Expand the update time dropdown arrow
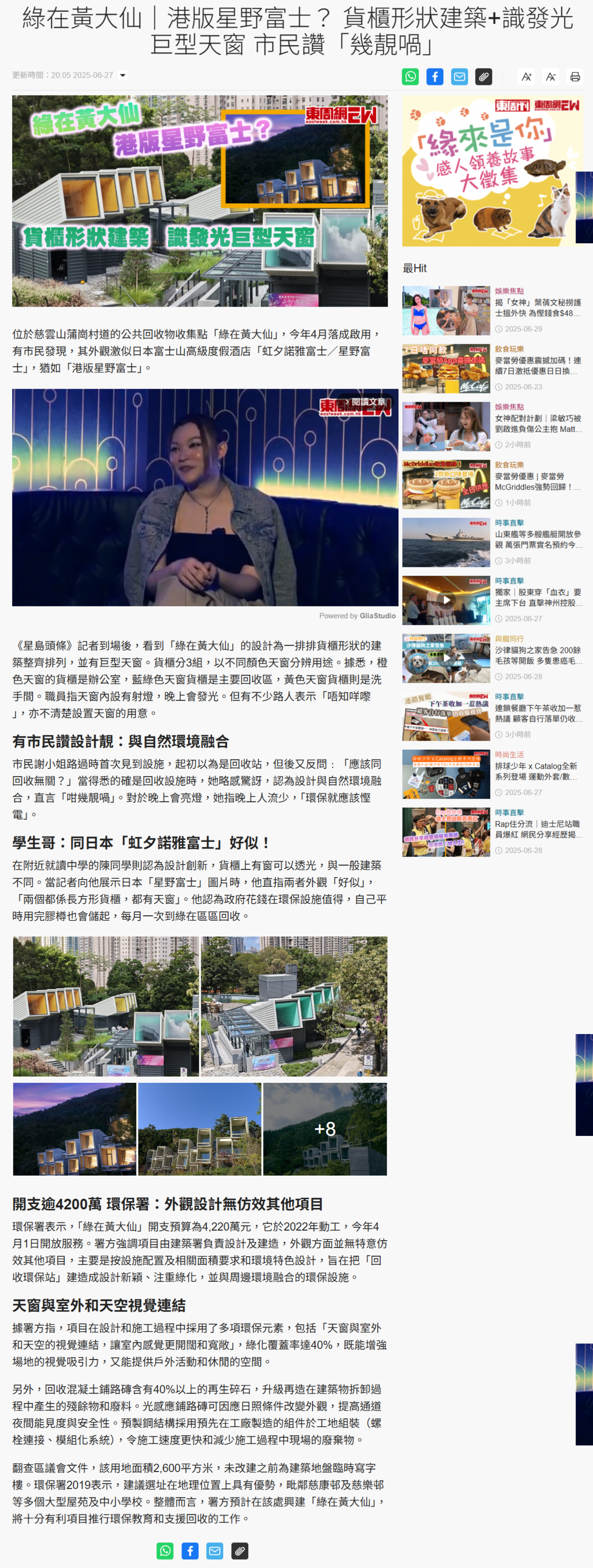593x1568 pixels. [x=122, y=75]
